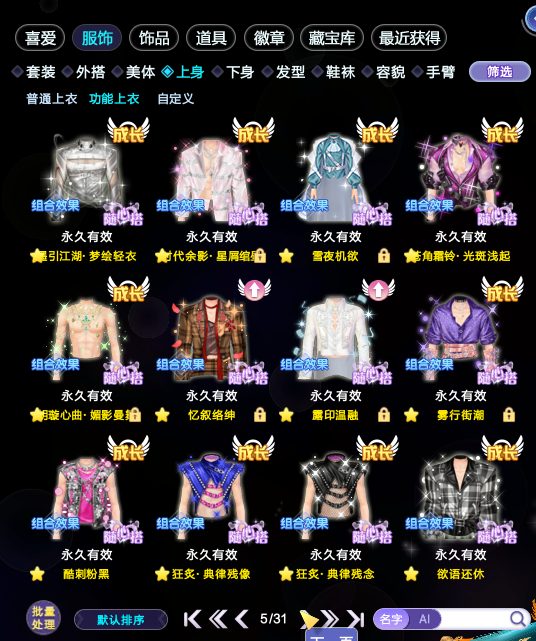The height and width of the screenshot is (641, 536).
Task: Switch to the 喜爱 tab
Action: click(x=40, y=38)
